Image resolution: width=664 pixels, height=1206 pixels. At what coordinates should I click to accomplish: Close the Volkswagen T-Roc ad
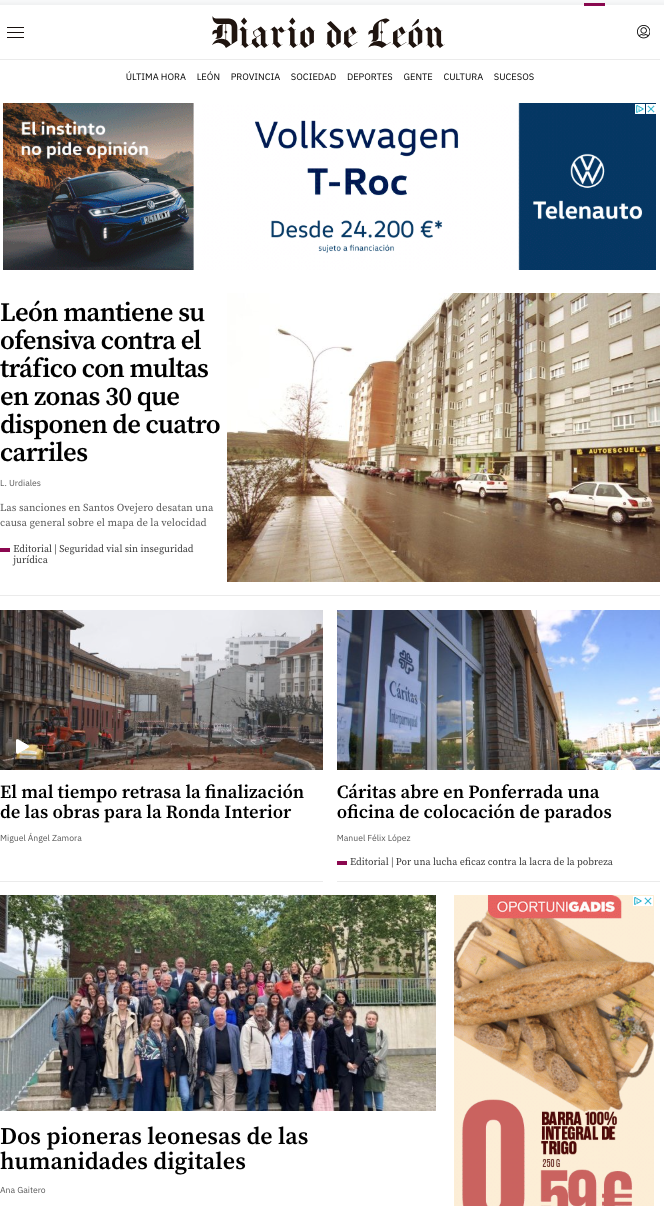point(650,109)
